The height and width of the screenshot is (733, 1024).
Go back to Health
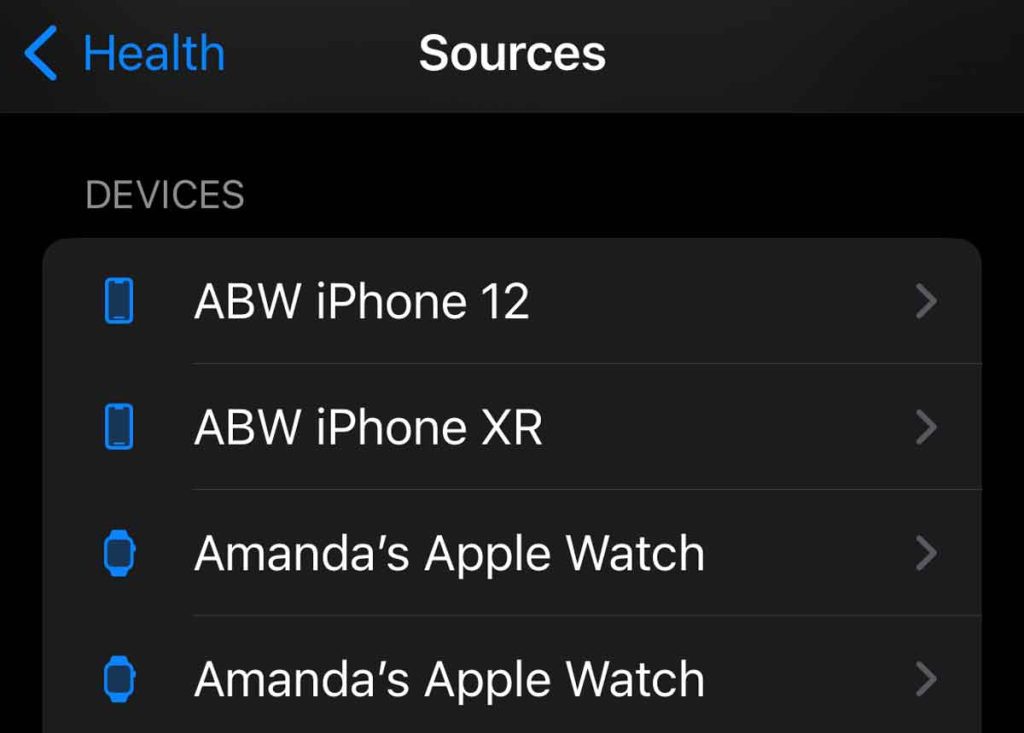coord(125,53)
